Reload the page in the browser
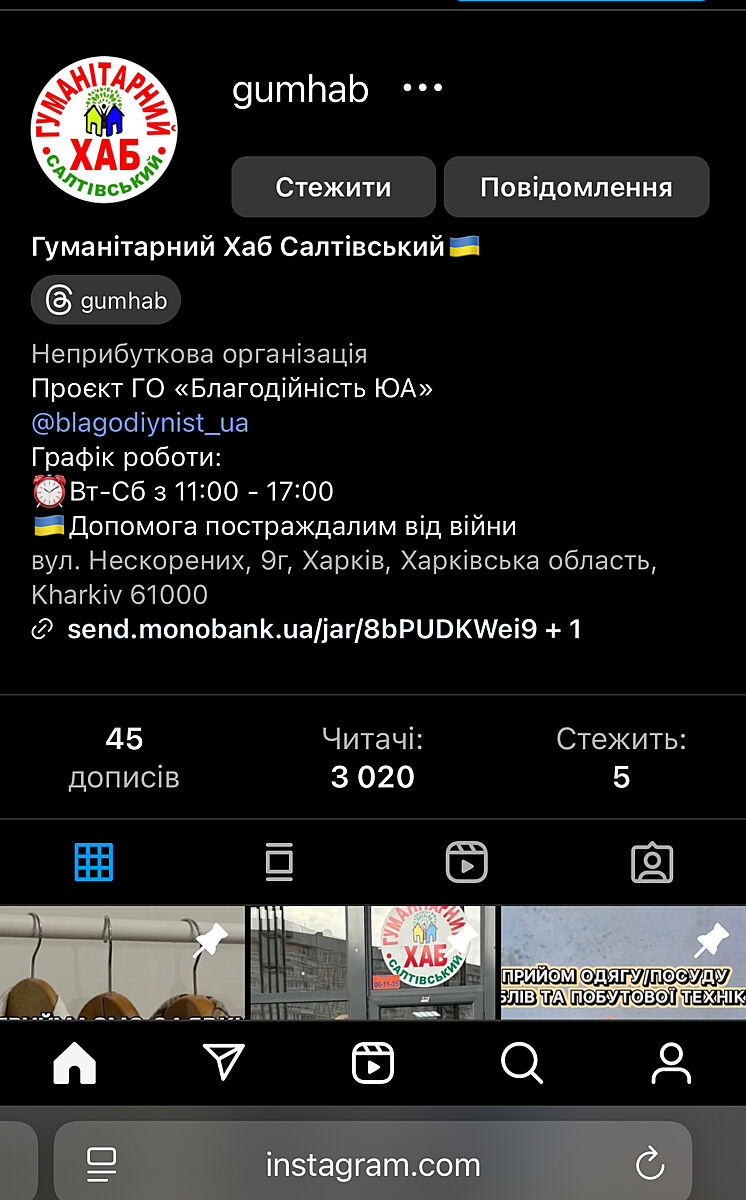This screenshot has height=1200, width=746. click(650, 1164)
